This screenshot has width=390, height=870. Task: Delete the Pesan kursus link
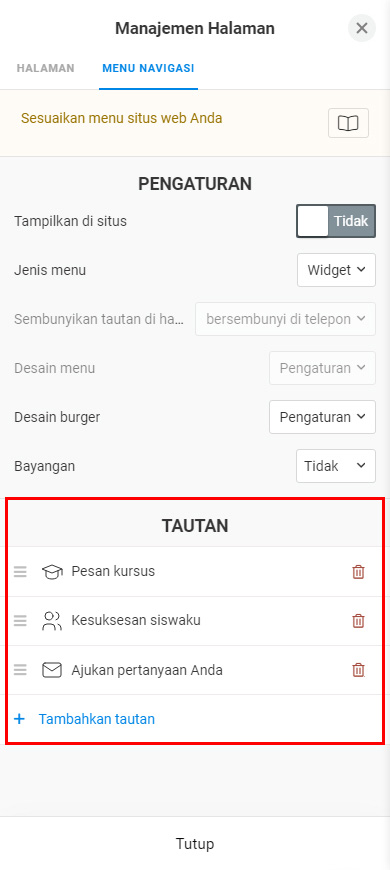[358, 571]
